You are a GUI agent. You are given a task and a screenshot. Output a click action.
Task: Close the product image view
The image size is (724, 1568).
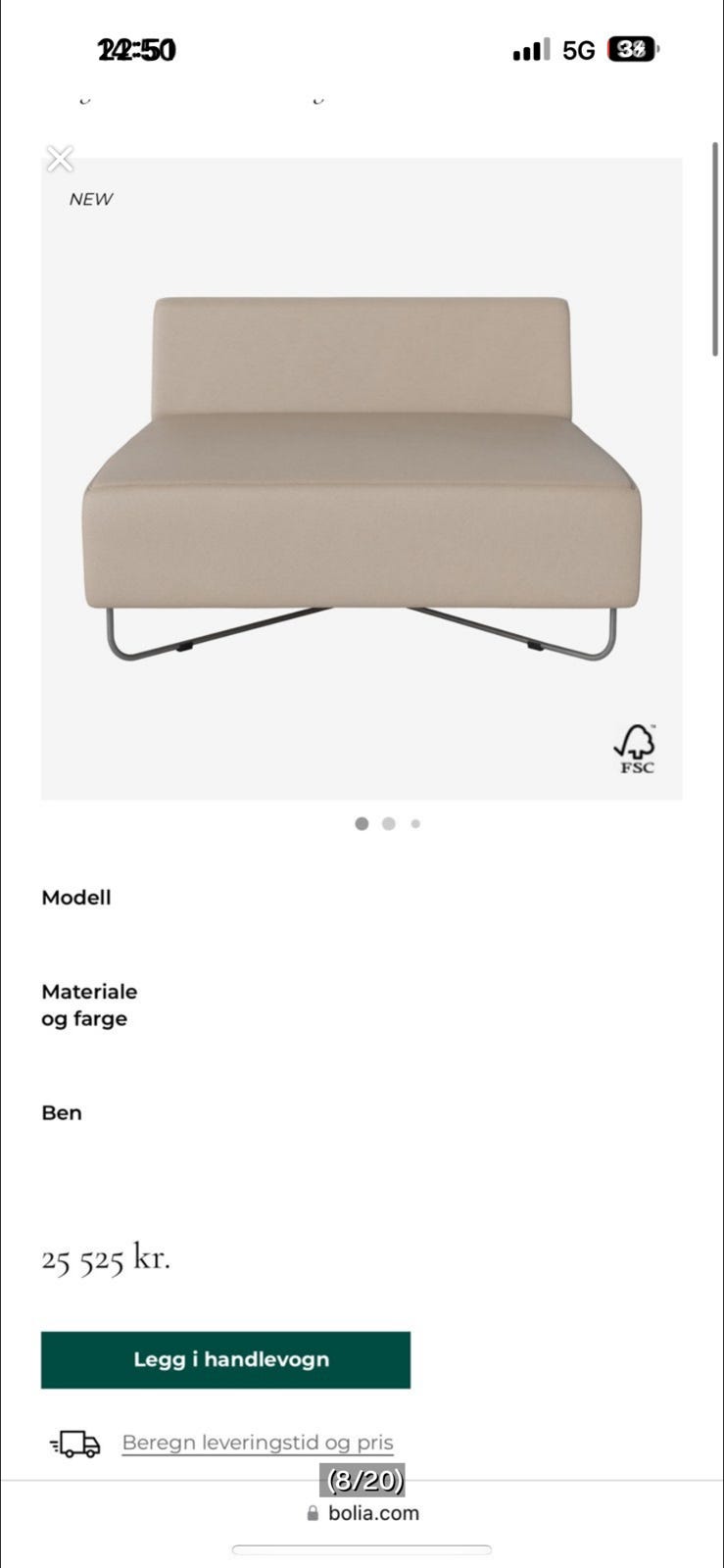60,158
